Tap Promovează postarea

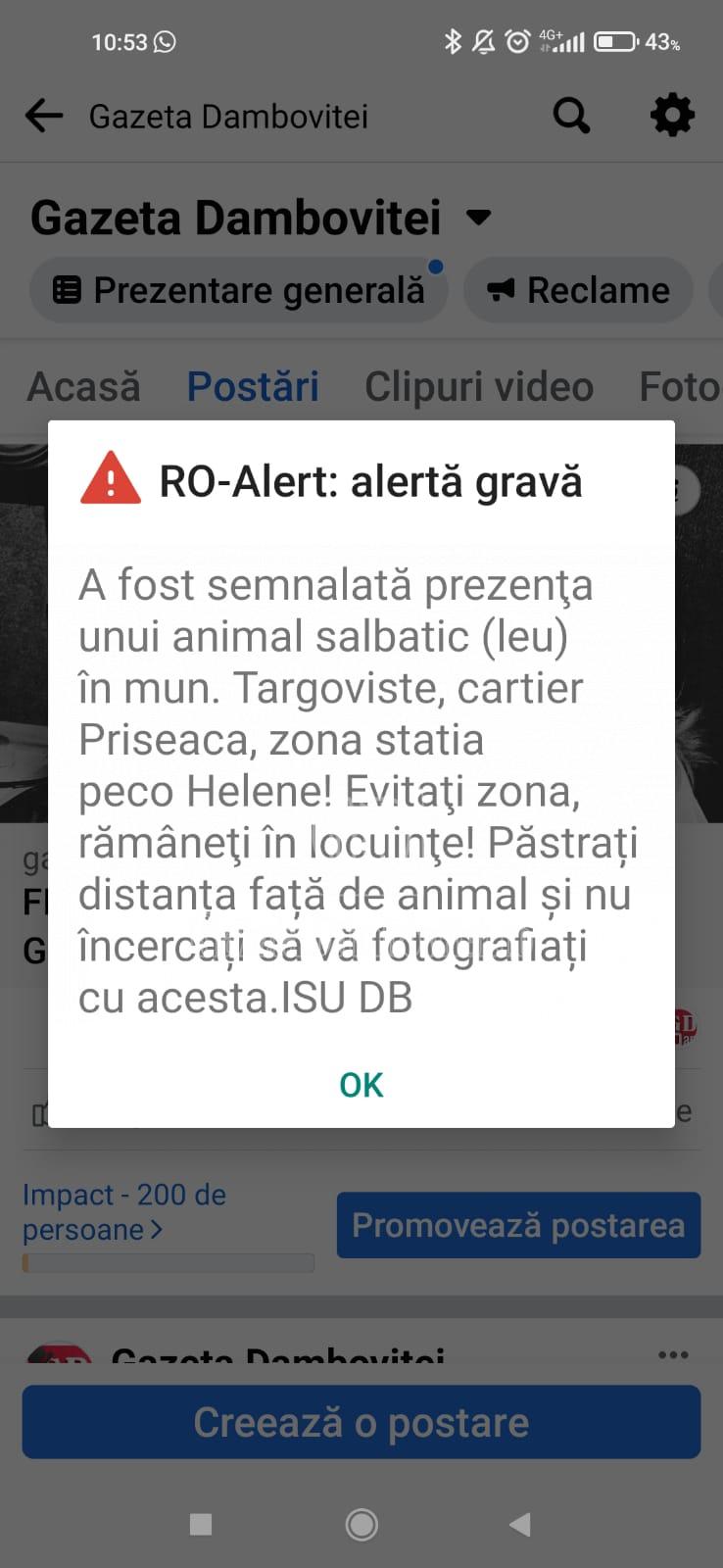pos(518,1225)
